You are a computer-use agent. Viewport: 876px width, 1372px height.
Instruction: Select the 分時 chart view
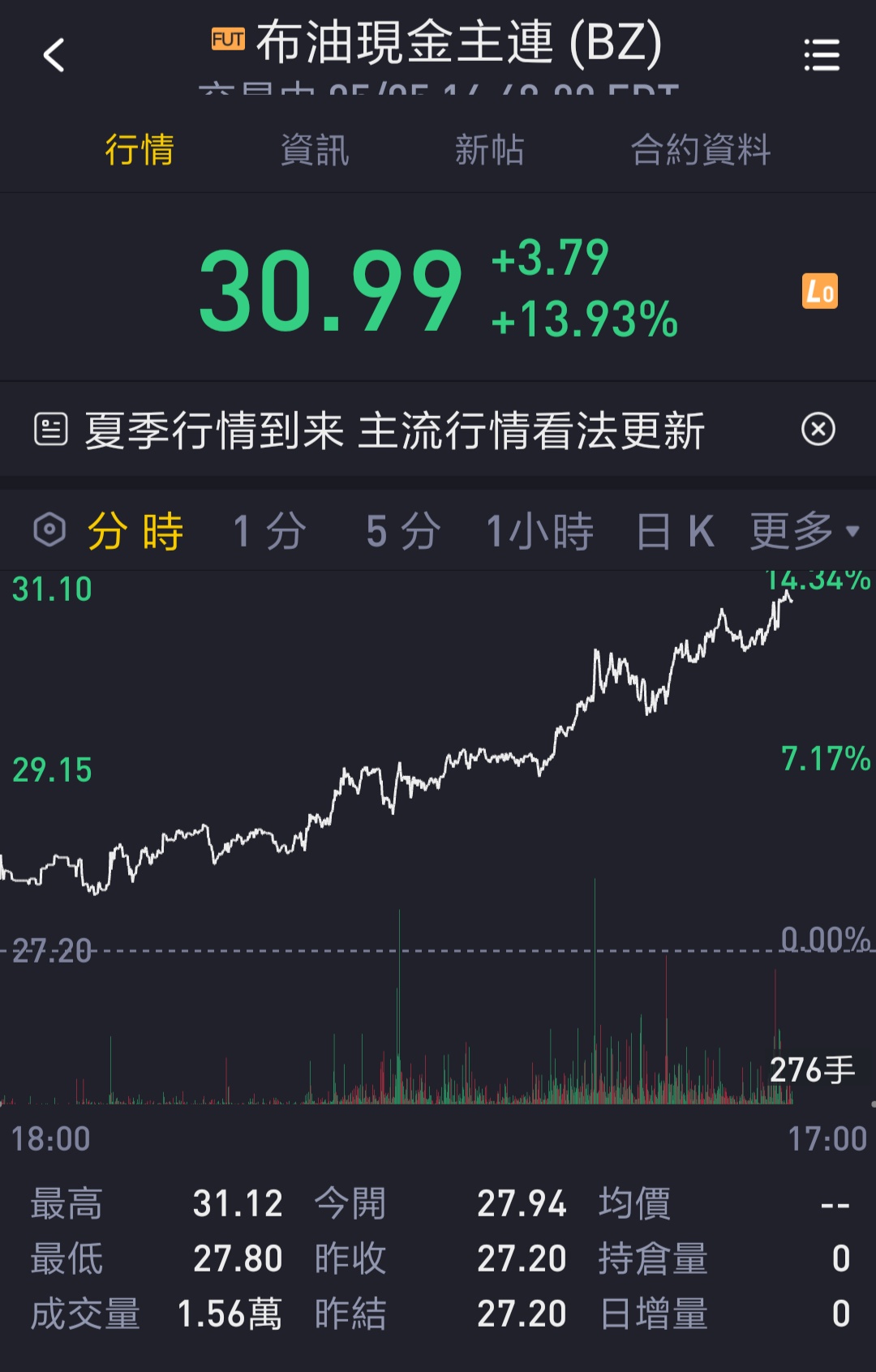[135, 532]
